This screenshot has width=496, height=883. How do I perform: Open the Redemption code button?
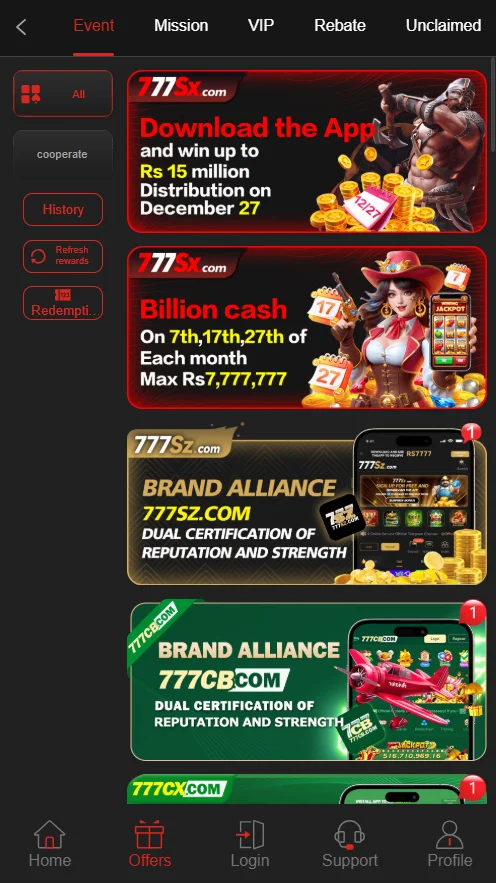pos(63,303)
